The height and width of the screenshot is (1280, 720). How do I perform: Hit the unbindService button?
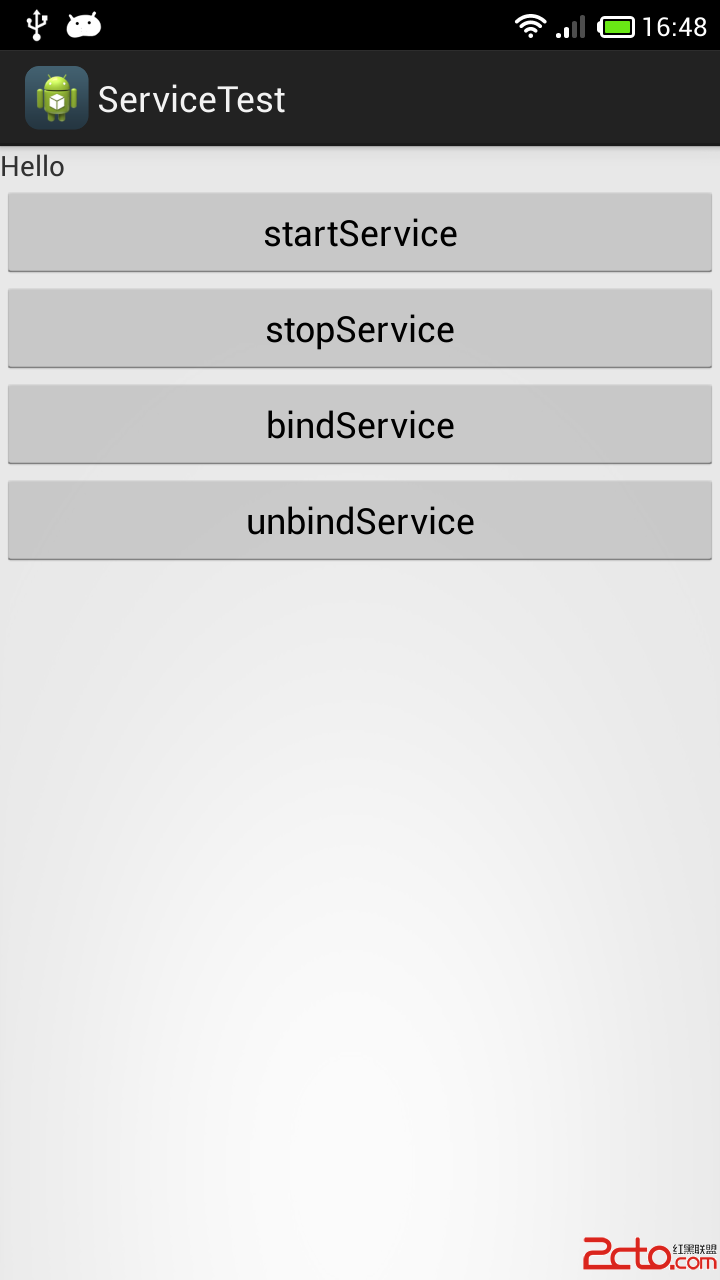(360, 521)
